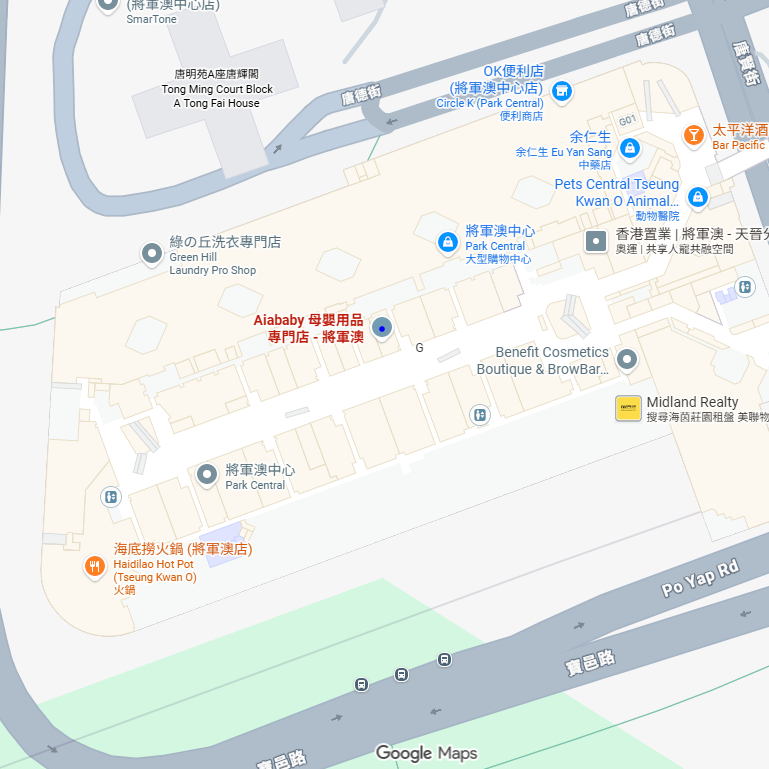The width and height of the screenshot is (769, 769).
Task: Select the SmarTone store pin
Action: [x=109, y=4]
